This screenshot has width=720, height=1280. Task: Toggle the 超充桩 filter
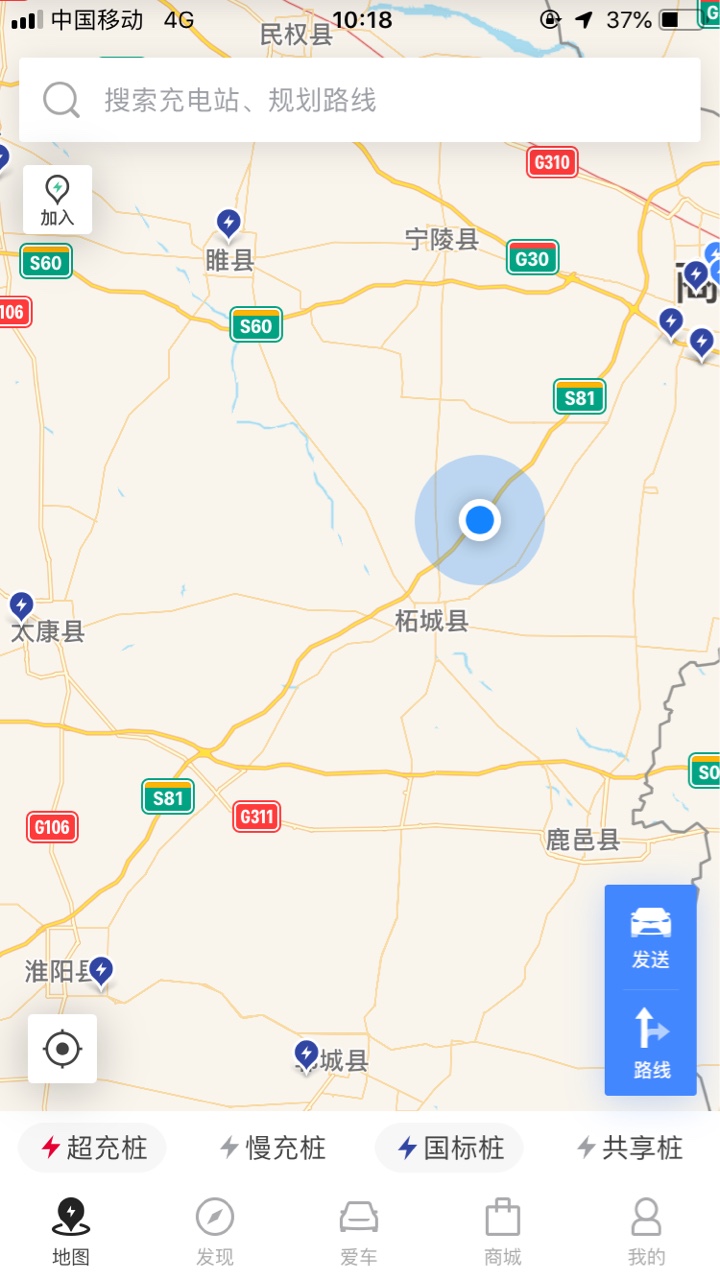[x=91, y=1148]
